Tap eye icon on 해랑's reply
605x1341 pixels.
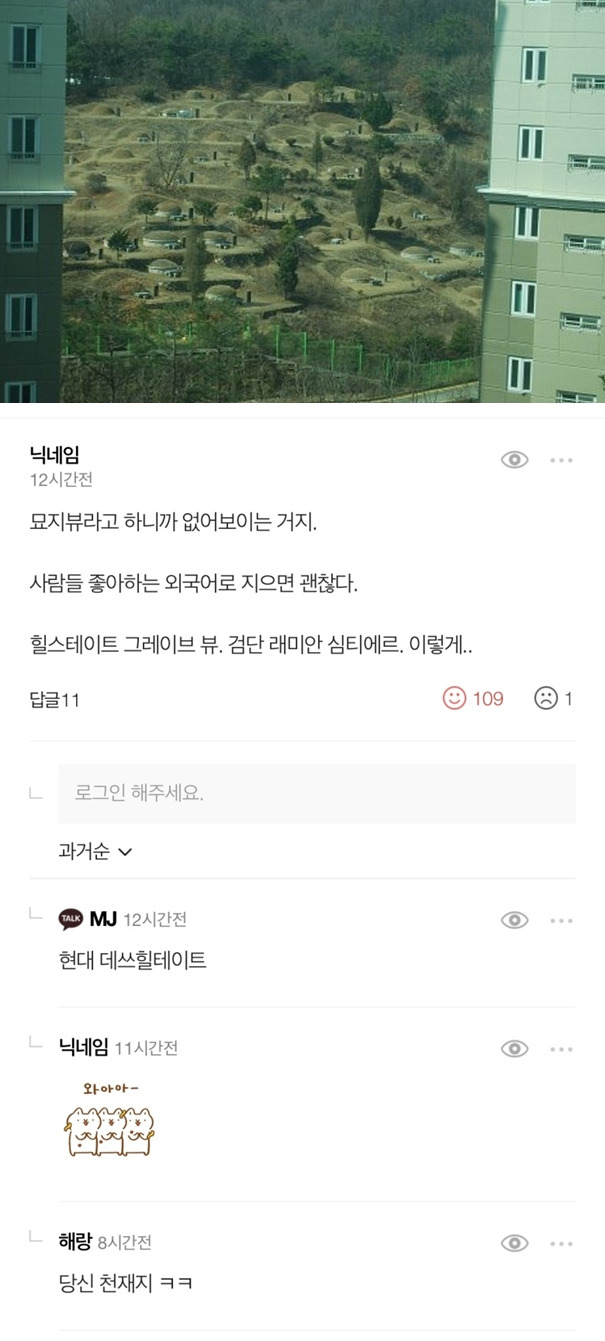pos(514,1243)
